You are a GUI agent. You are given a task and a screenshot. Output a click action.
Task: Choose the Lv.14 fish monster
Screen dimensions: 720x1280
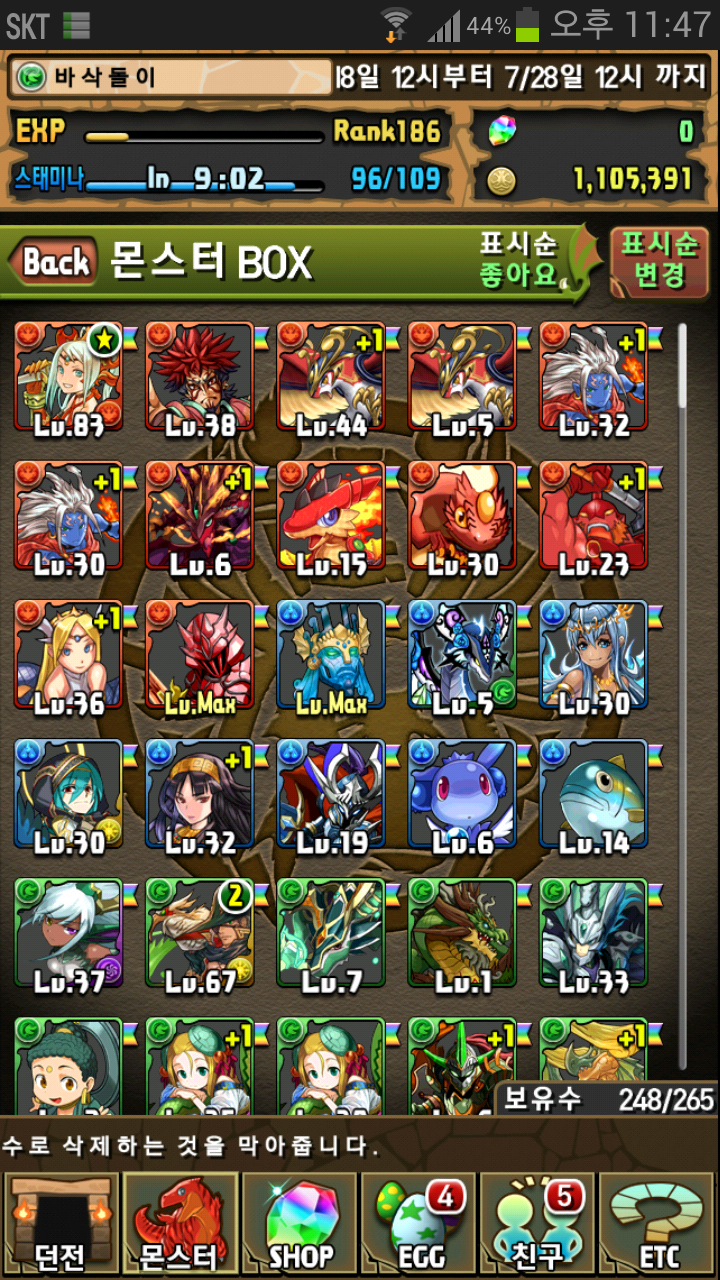(x=593, y=794)
